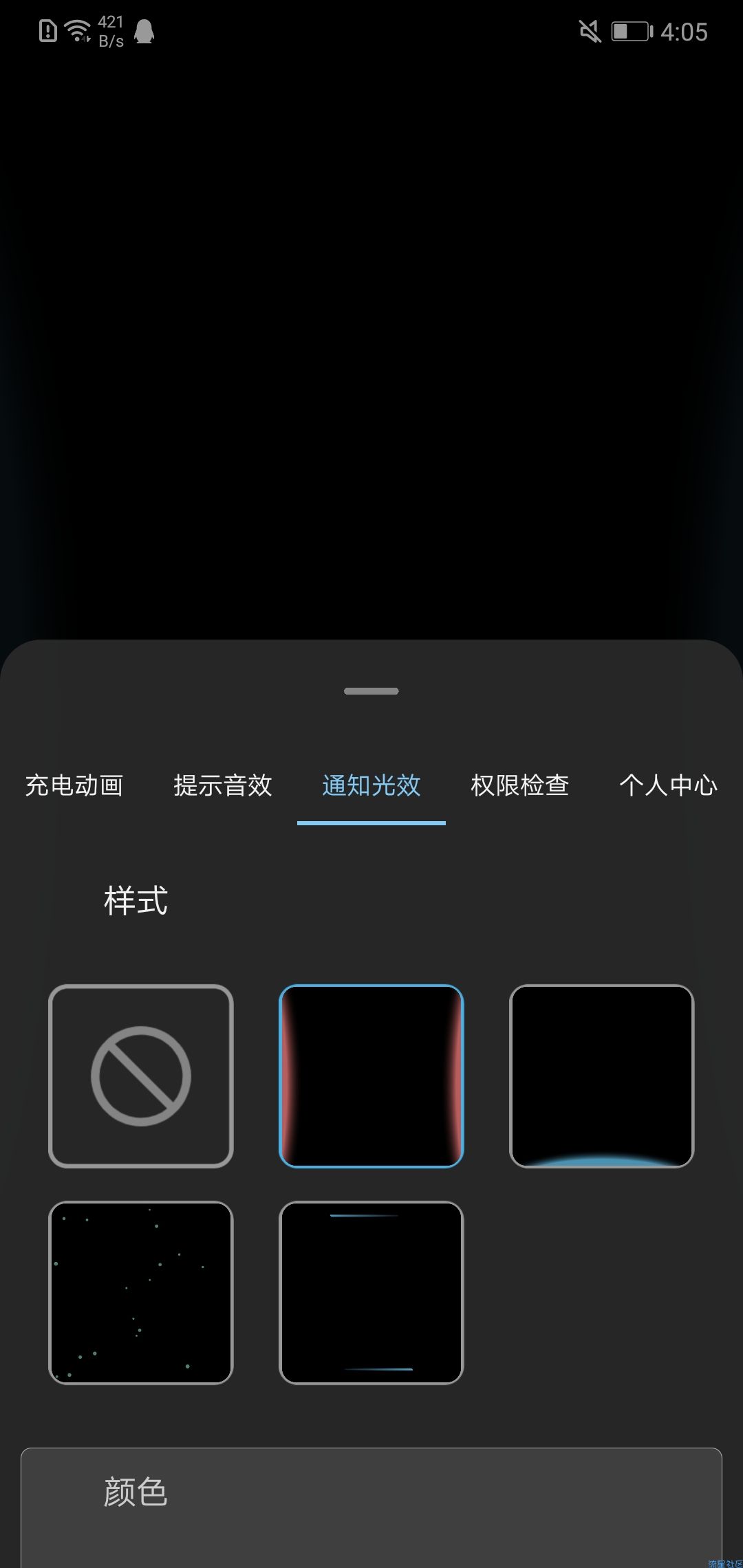Switch to the 充电动画 tab

click(74, 786)
